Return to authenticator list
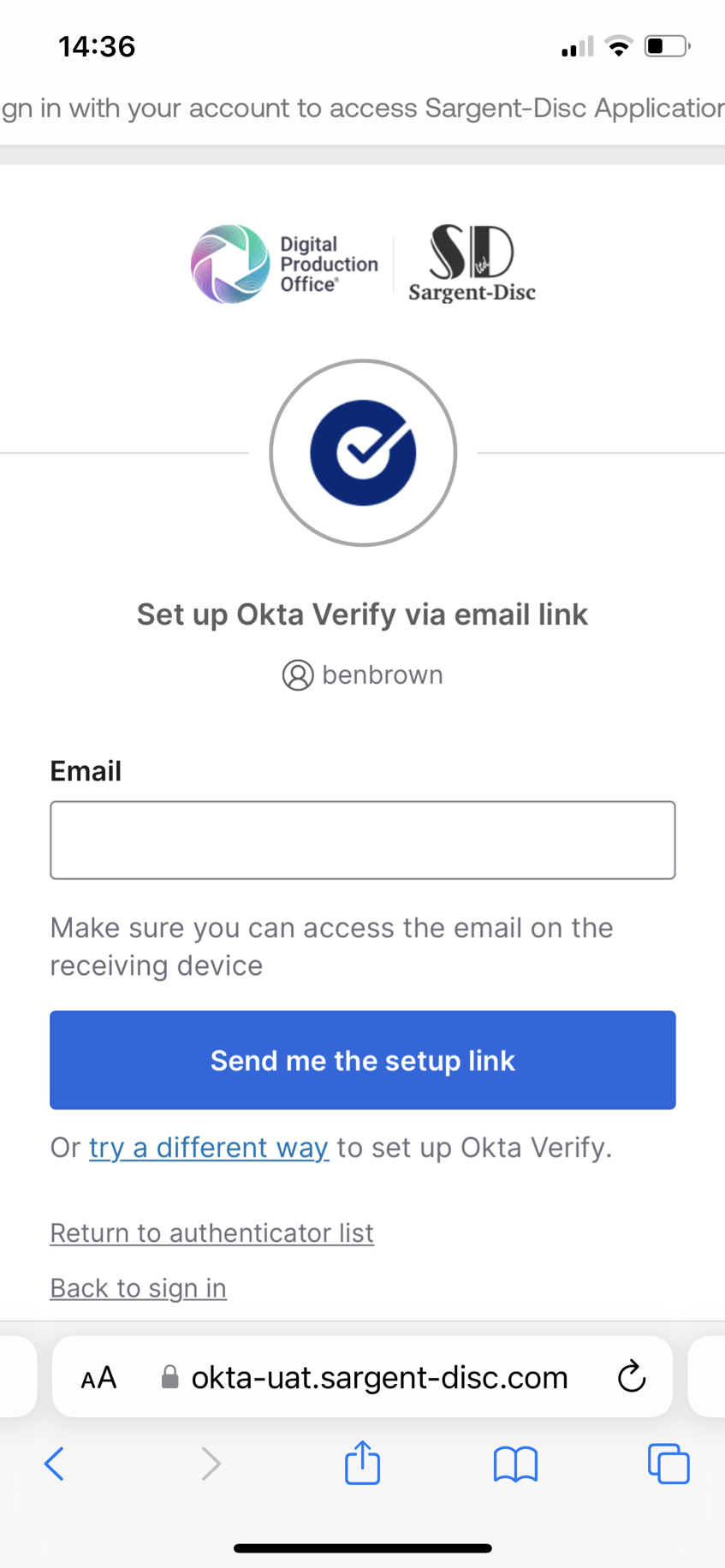The height and width of the screenshot is (1568, 725). pyautogui.click(x=211, y=1232)
